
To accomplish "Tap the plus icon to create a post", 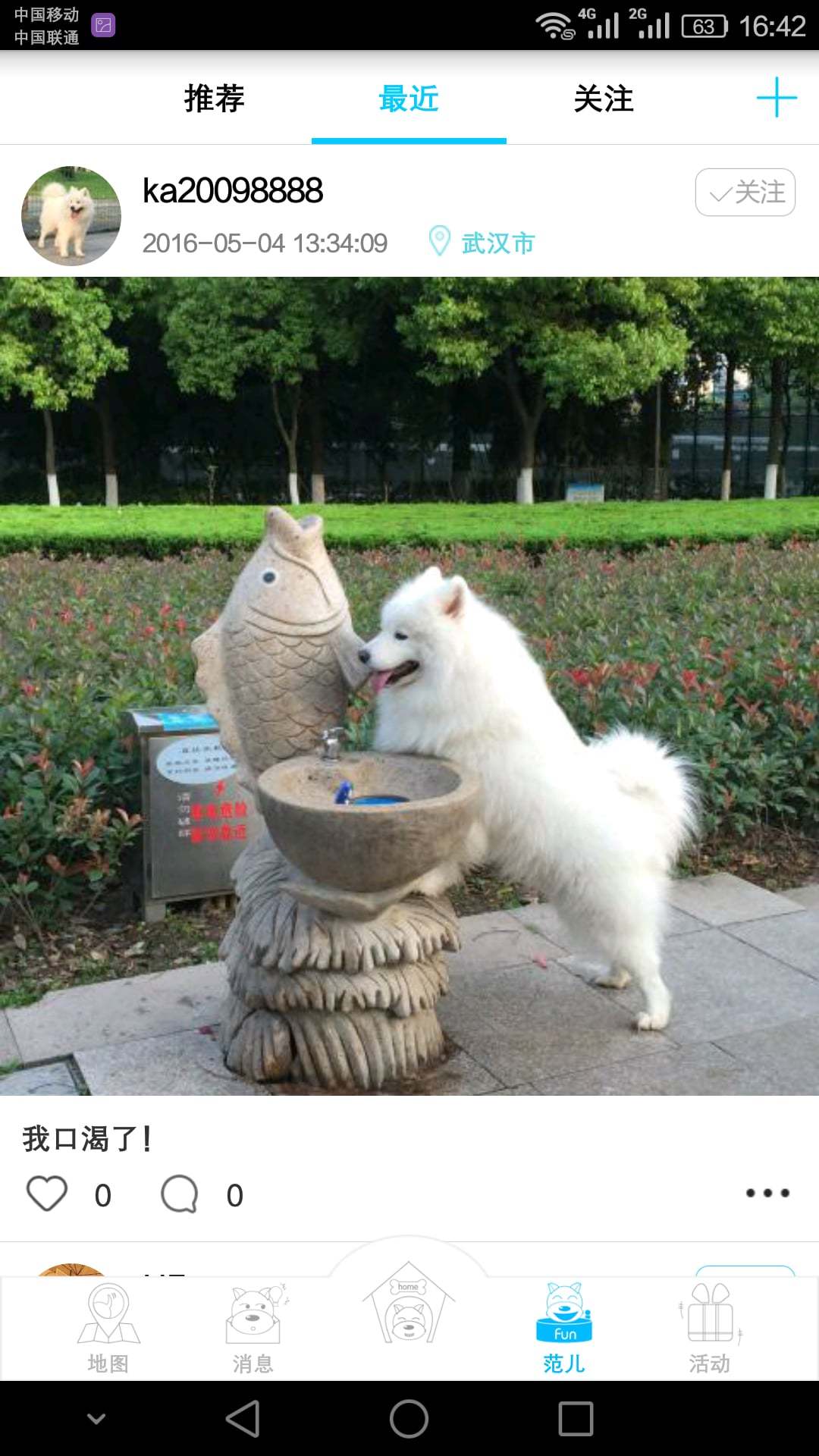I will tap(776, 97).
